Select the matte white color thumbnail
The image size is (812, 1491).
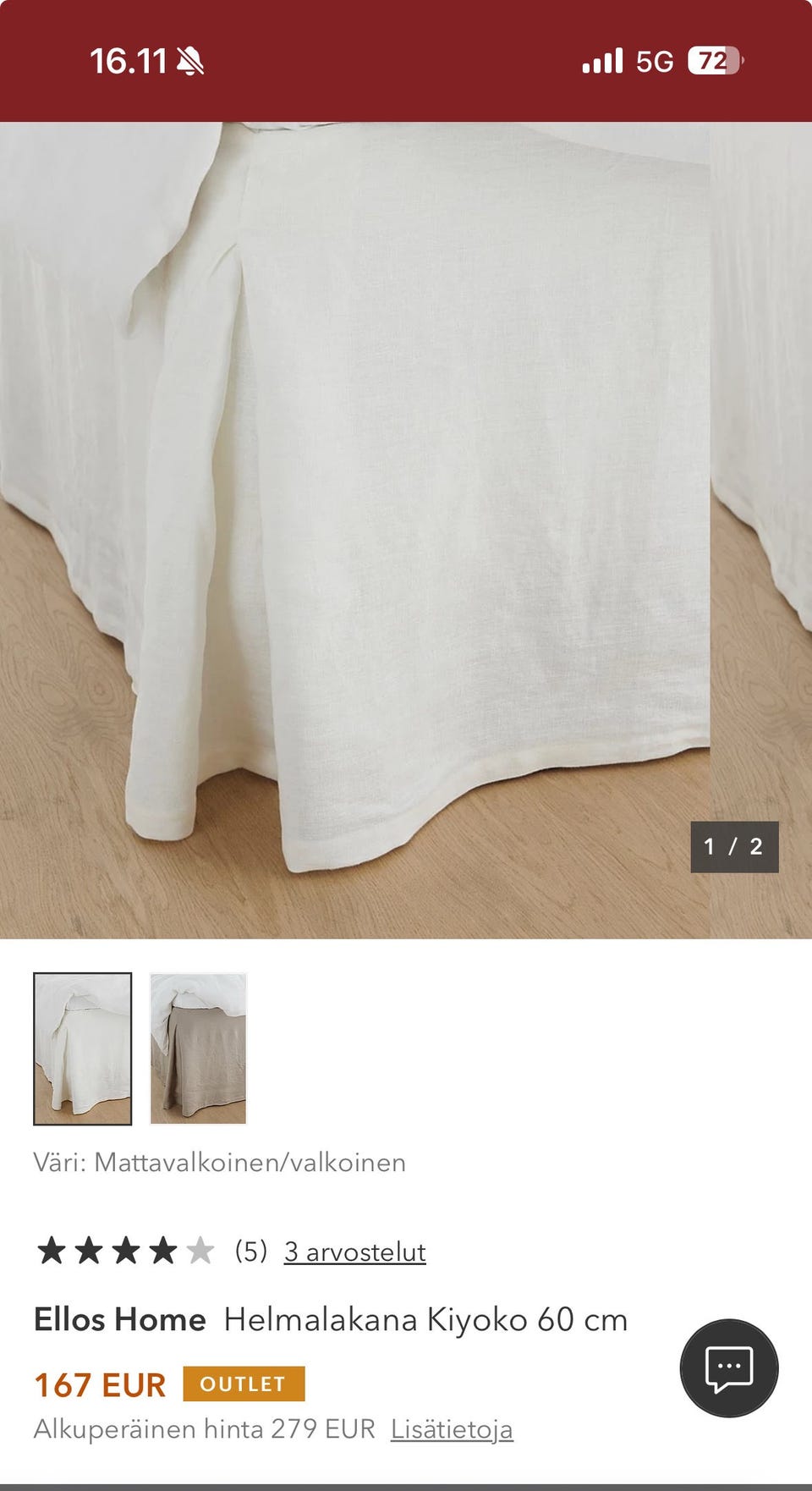click(x=82, y=1048)
